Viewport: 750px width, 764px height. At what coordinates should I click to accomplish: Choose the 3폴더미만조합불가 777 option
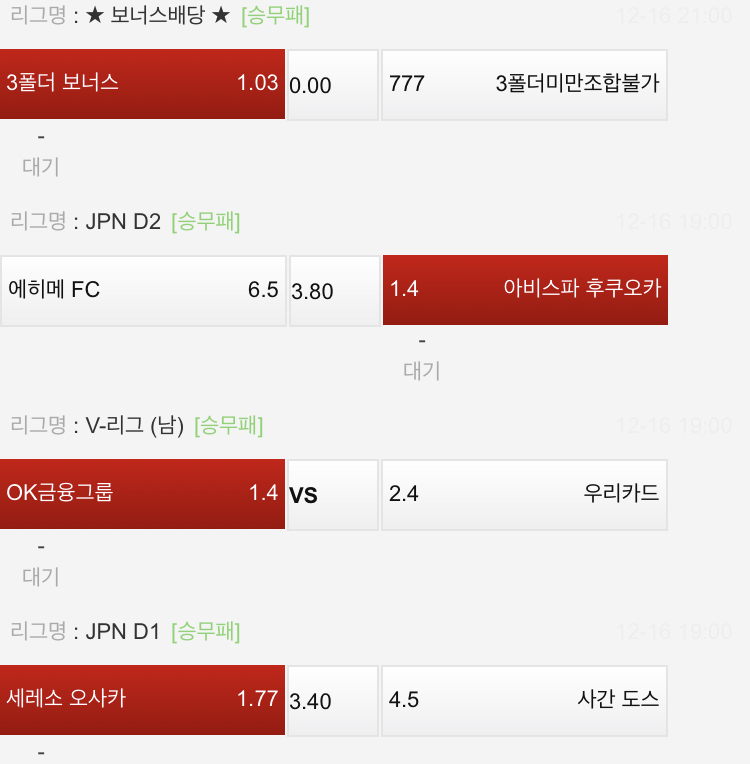pyautogui.click(x=524, y=85)
